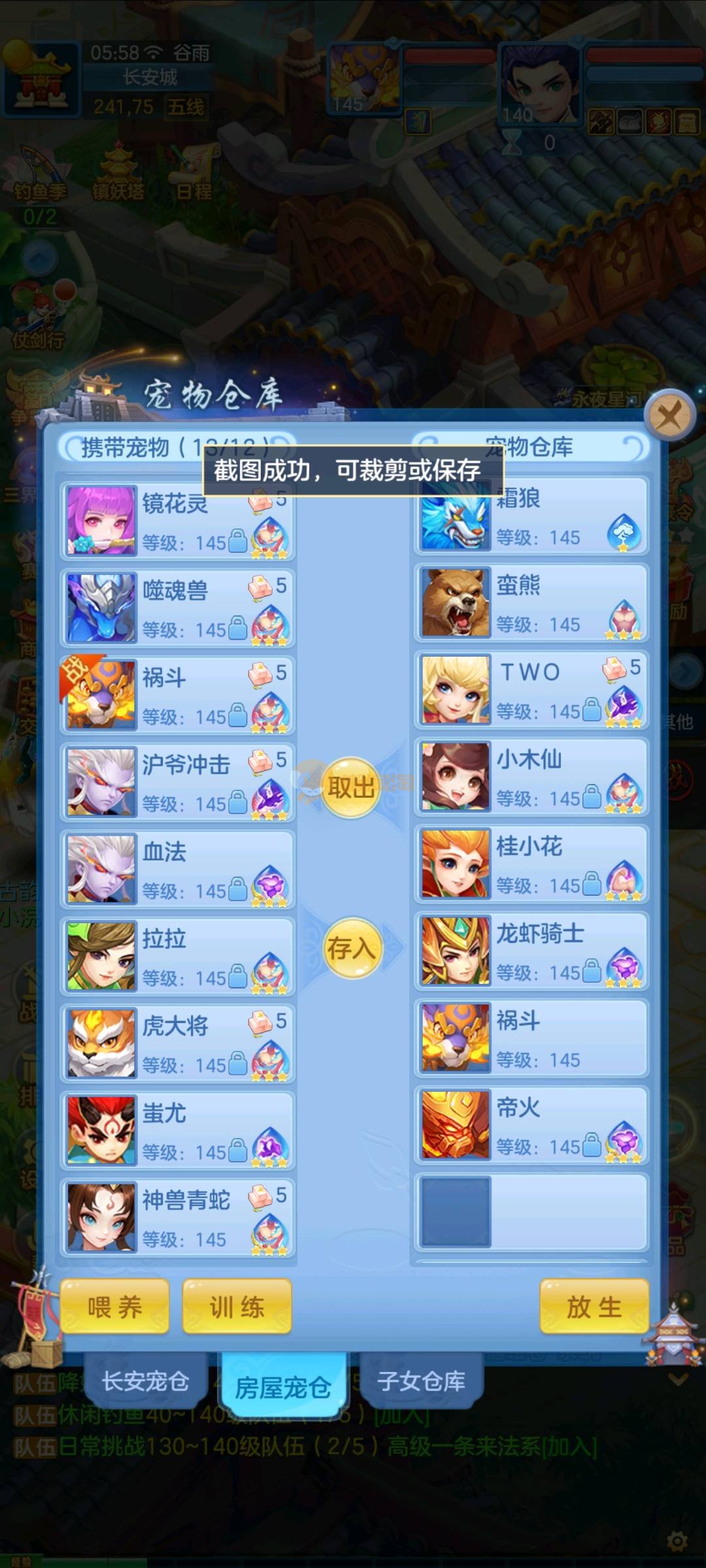The height and width of the screenshot is (1568, 706).
Task: Select the carried pet 沪爷冲击
Action: pos(178,781)
